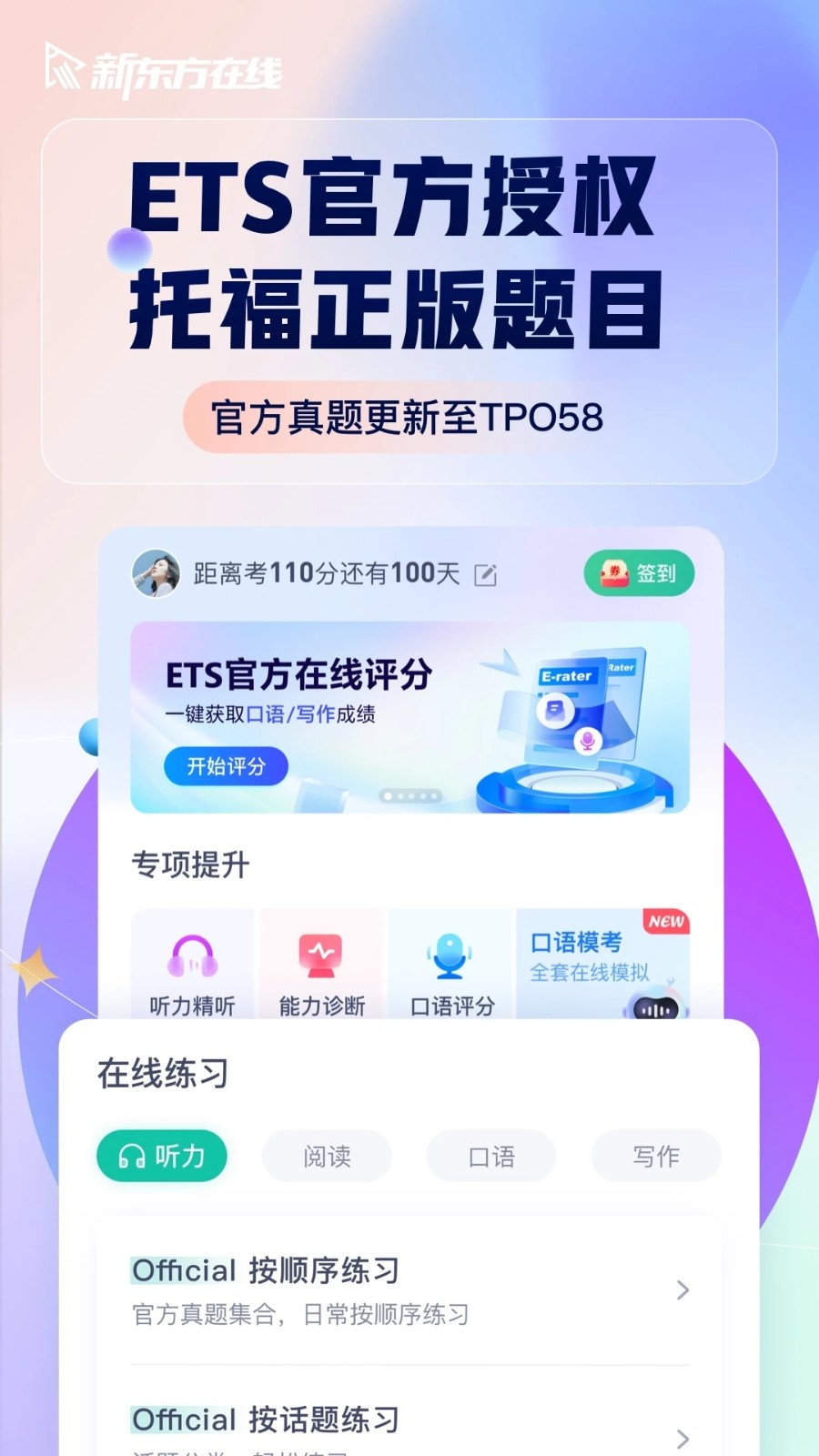The image size is (819, 1456).
Task: Select the 能力诊断 diagnosis icon
Action: point(319,953)
